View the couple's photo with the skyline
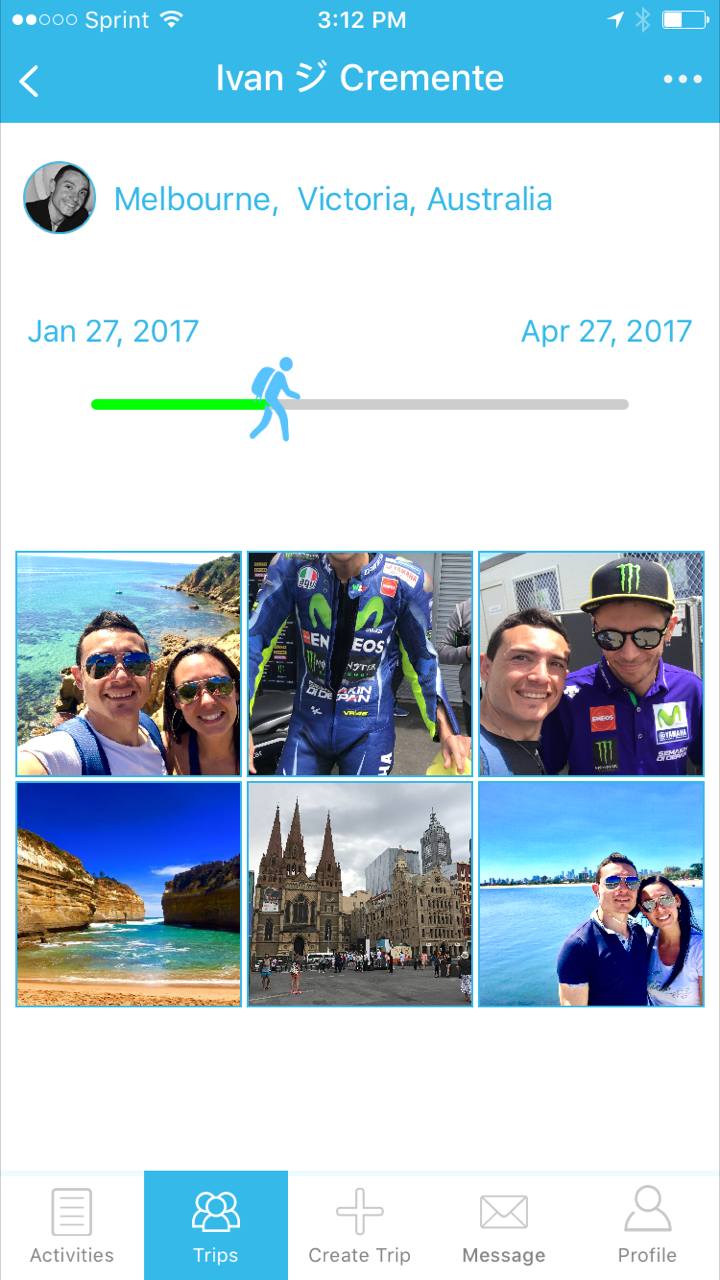The image size is (720, 1280). tap(591, 894)
